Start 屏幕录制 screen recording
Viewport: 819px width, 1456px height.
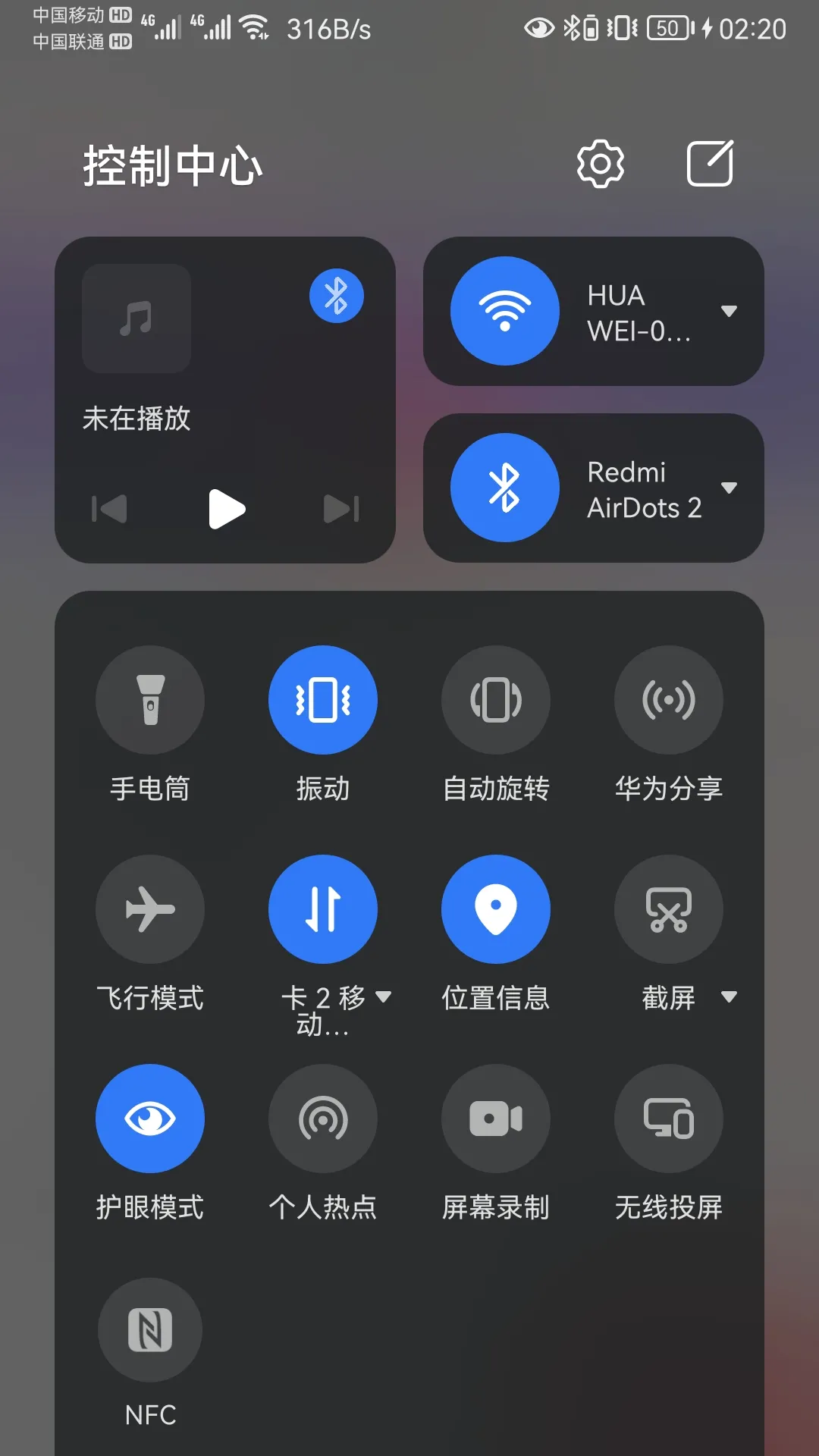[x=496, y=1119]
